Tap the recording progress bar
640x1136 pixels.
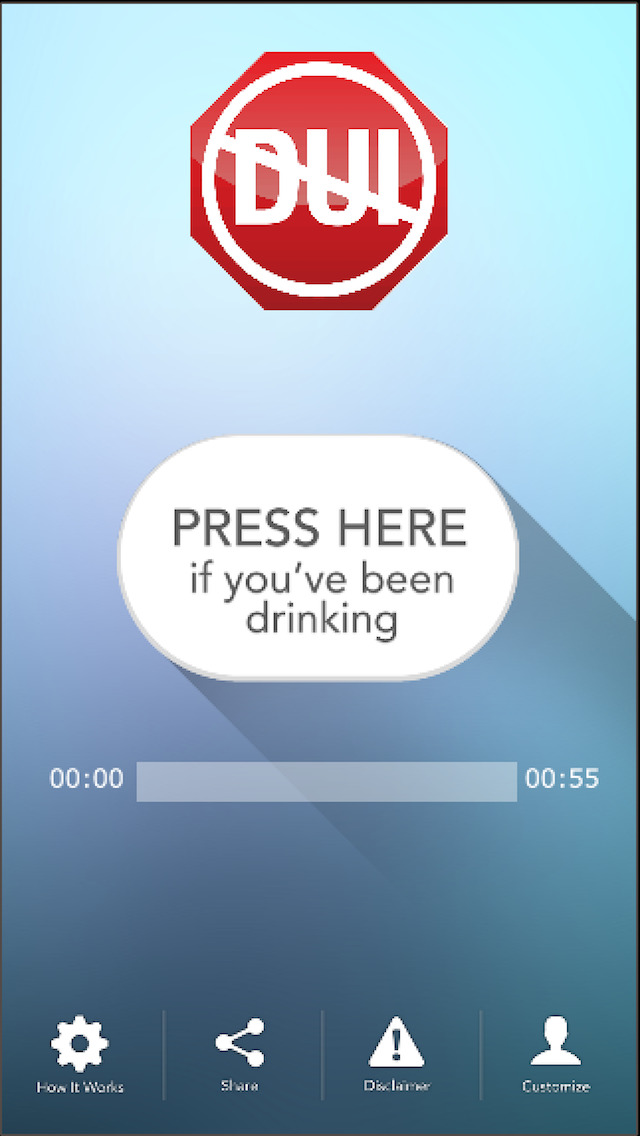(327, 781)
